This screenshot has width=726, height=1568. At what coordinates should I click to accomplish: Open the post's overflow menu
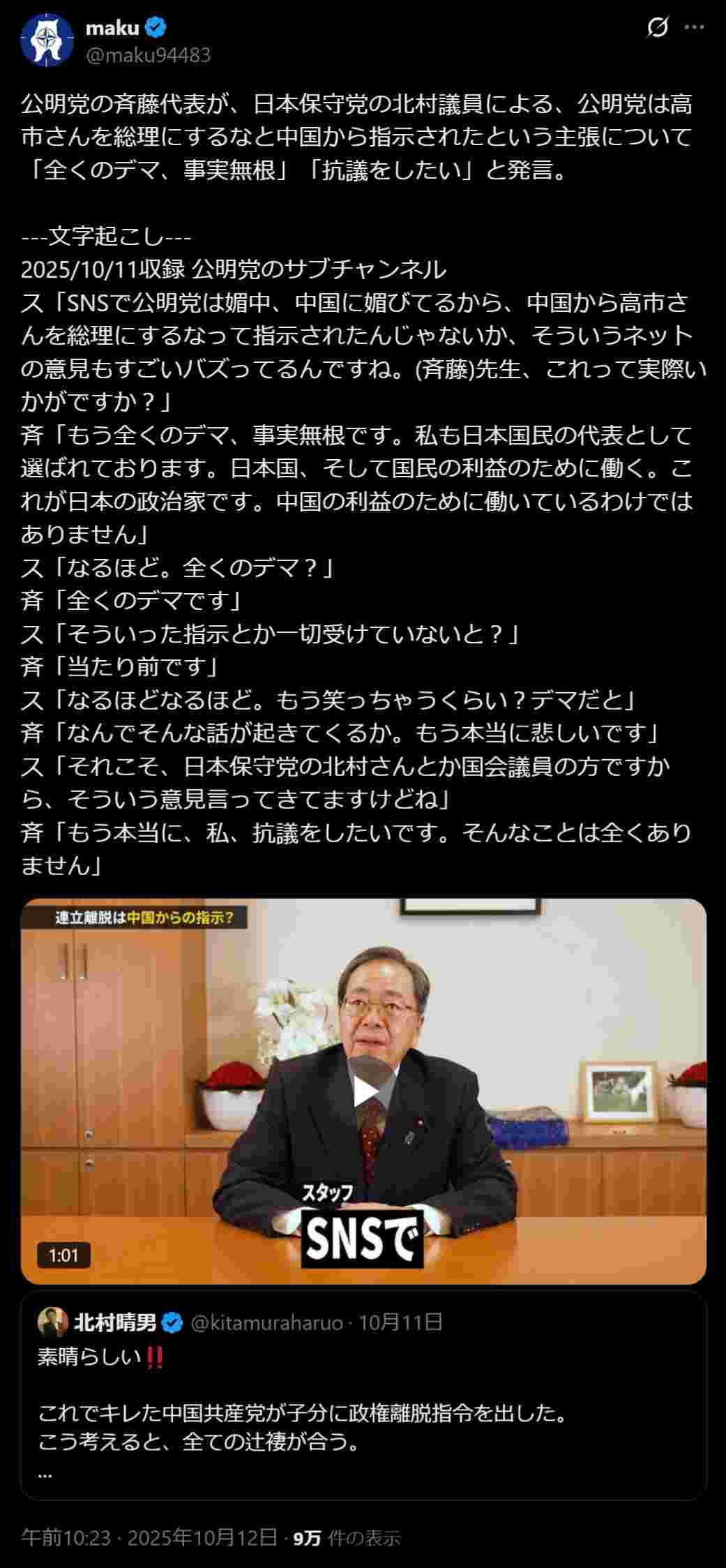pyautogui.click(x=694, y=28)
